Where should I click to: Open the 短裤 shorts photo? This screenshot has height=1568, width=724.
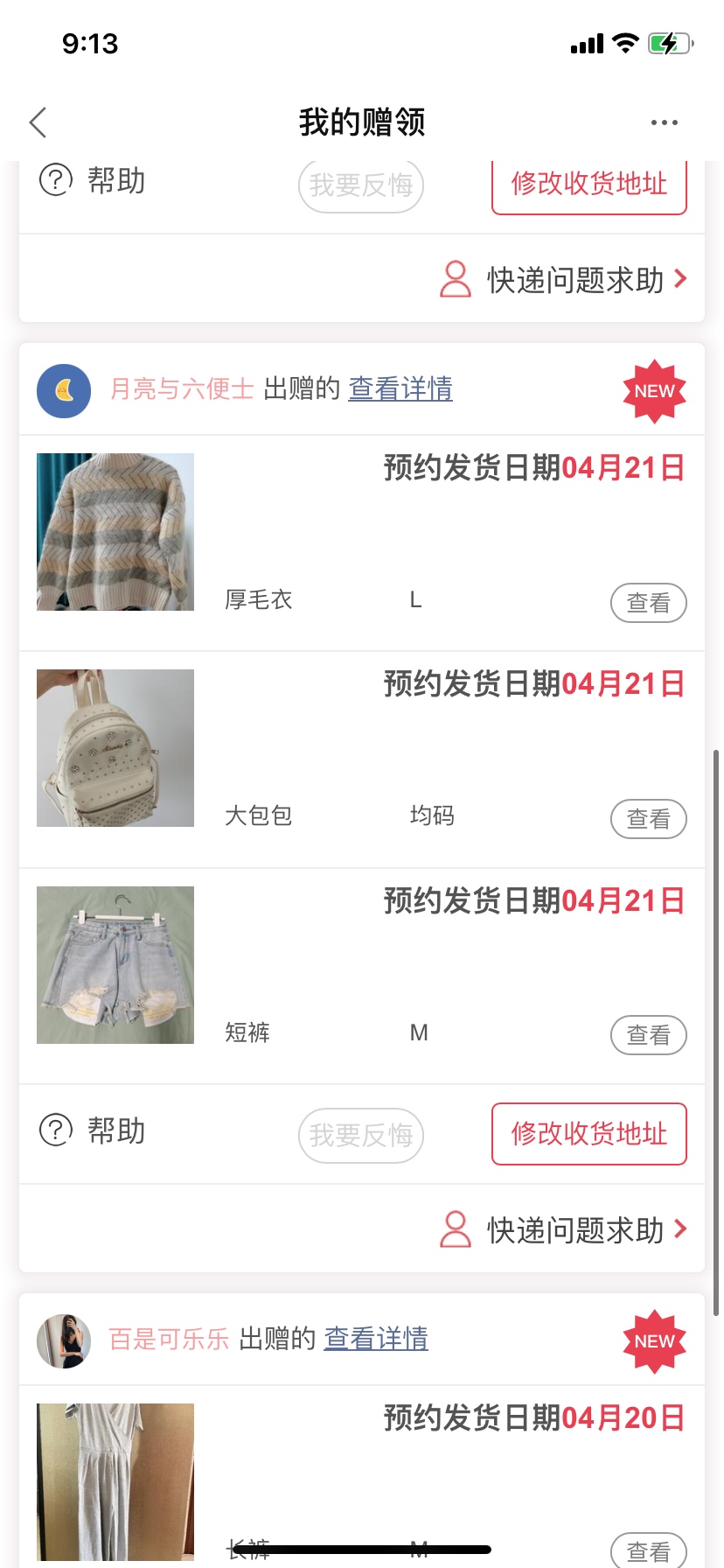coord(115,965)
